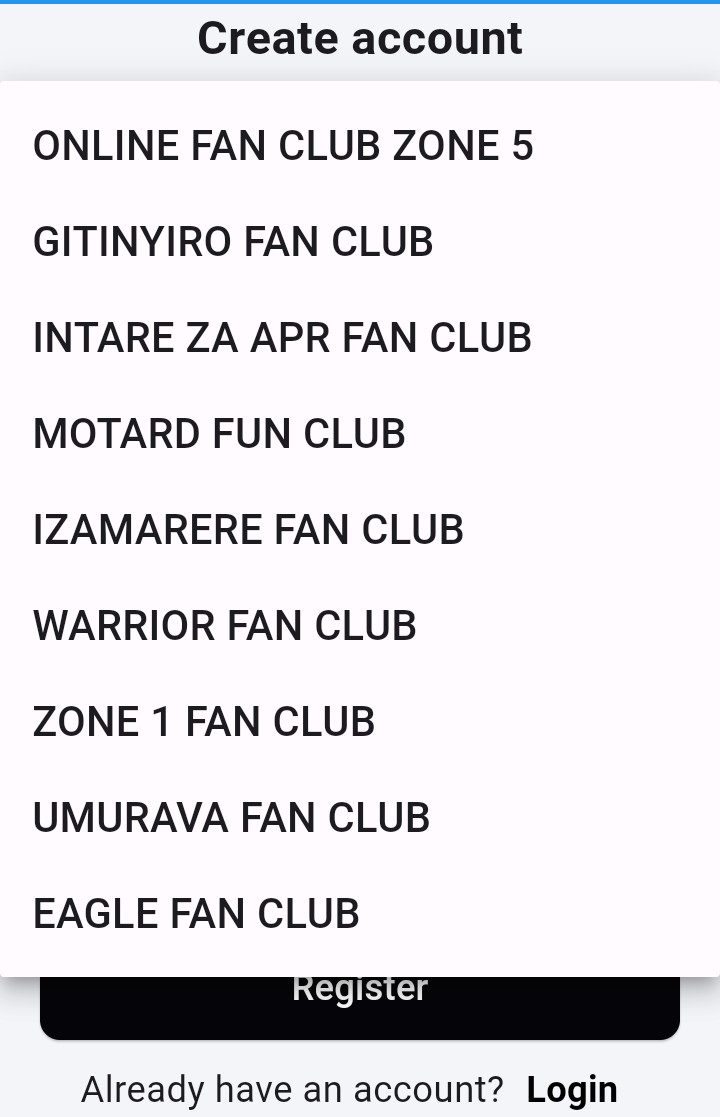720x1117 pixels.
Task: Pick INTARE ZA APR FAN CLUB
Action: click(x=282, y=338)
